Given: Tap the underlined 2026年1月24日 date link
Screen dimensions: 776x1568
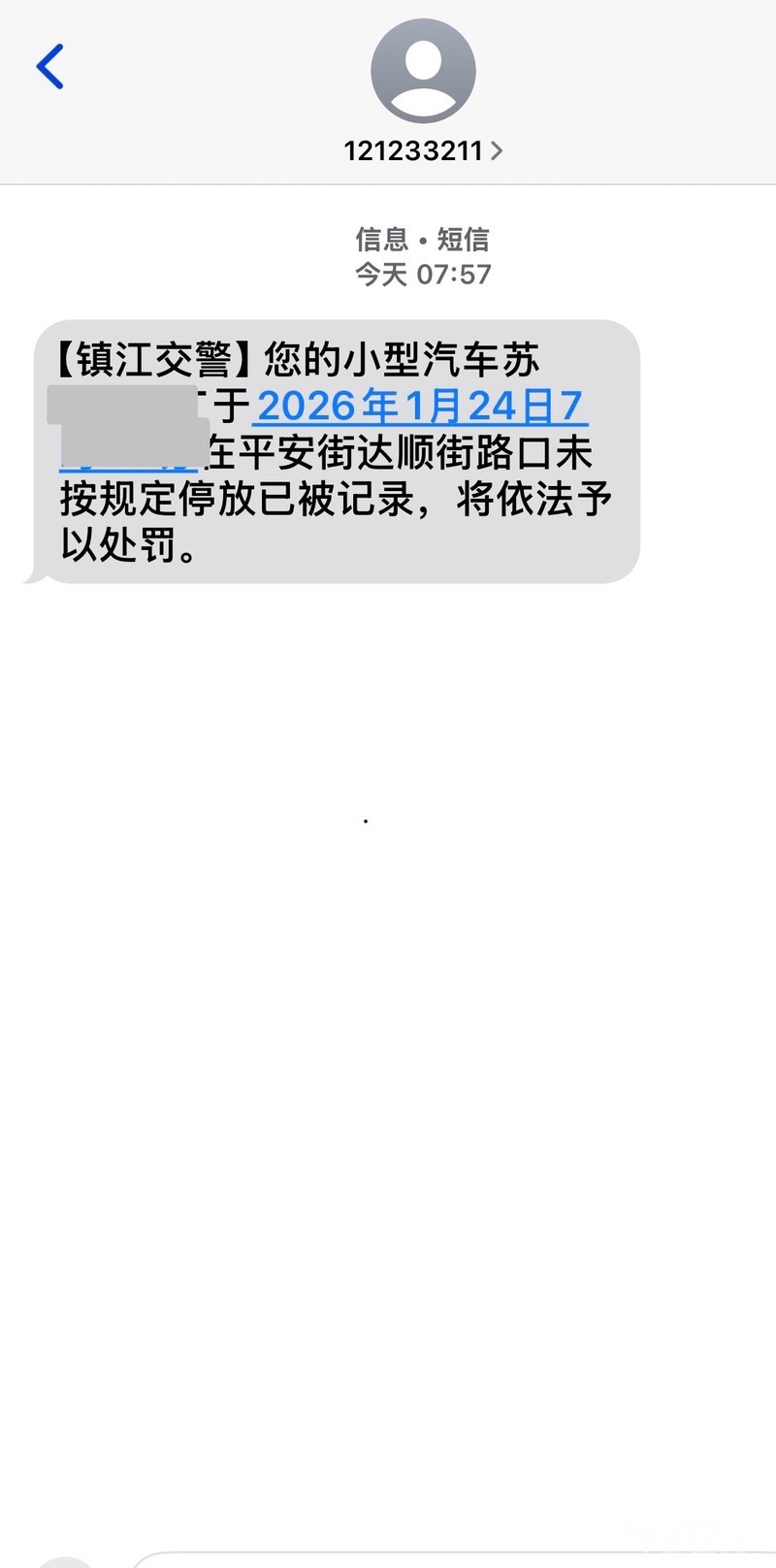Looking at the screenshot, I should pyautogui.click(x=419, y=407).
